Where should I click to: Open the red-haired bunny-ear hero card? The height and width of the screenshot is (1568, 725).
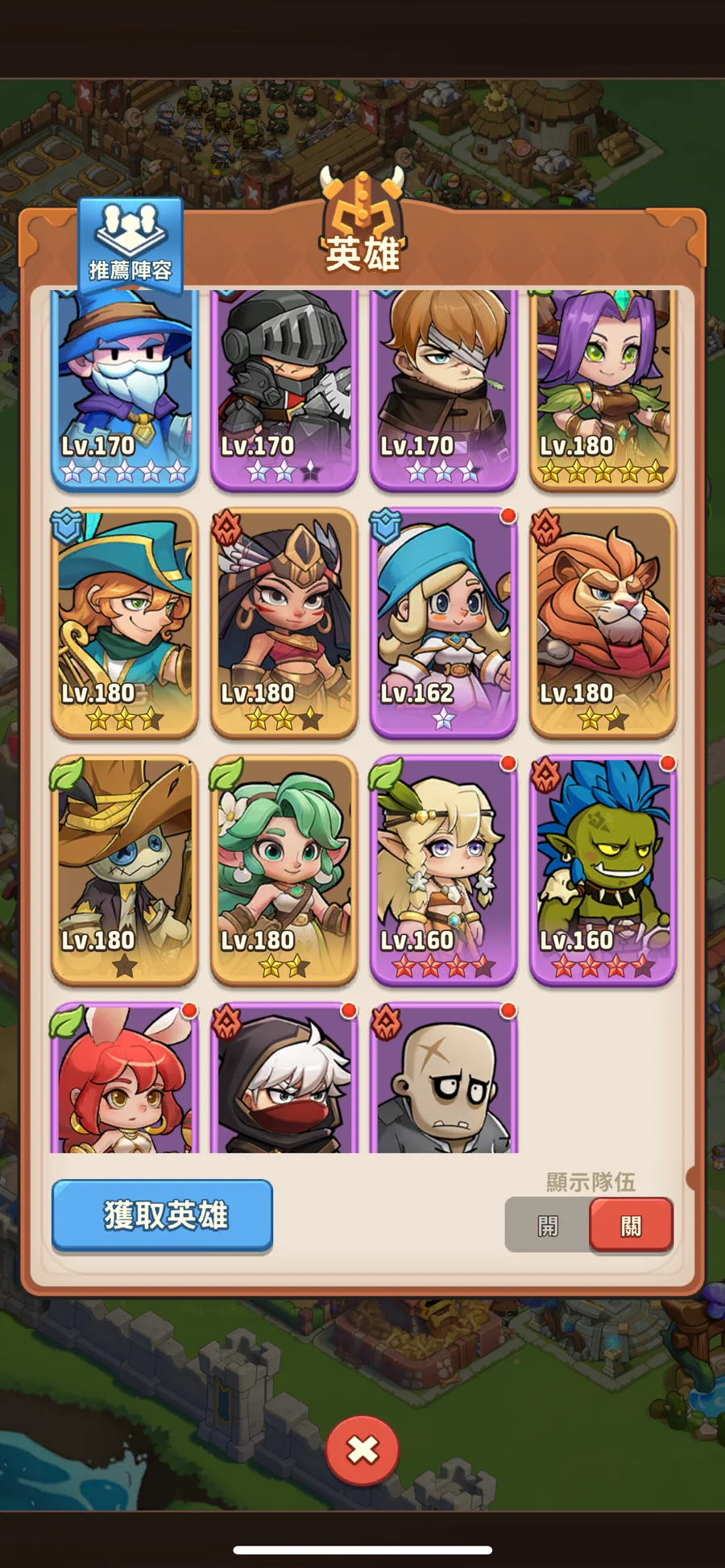coord(124,1078)
